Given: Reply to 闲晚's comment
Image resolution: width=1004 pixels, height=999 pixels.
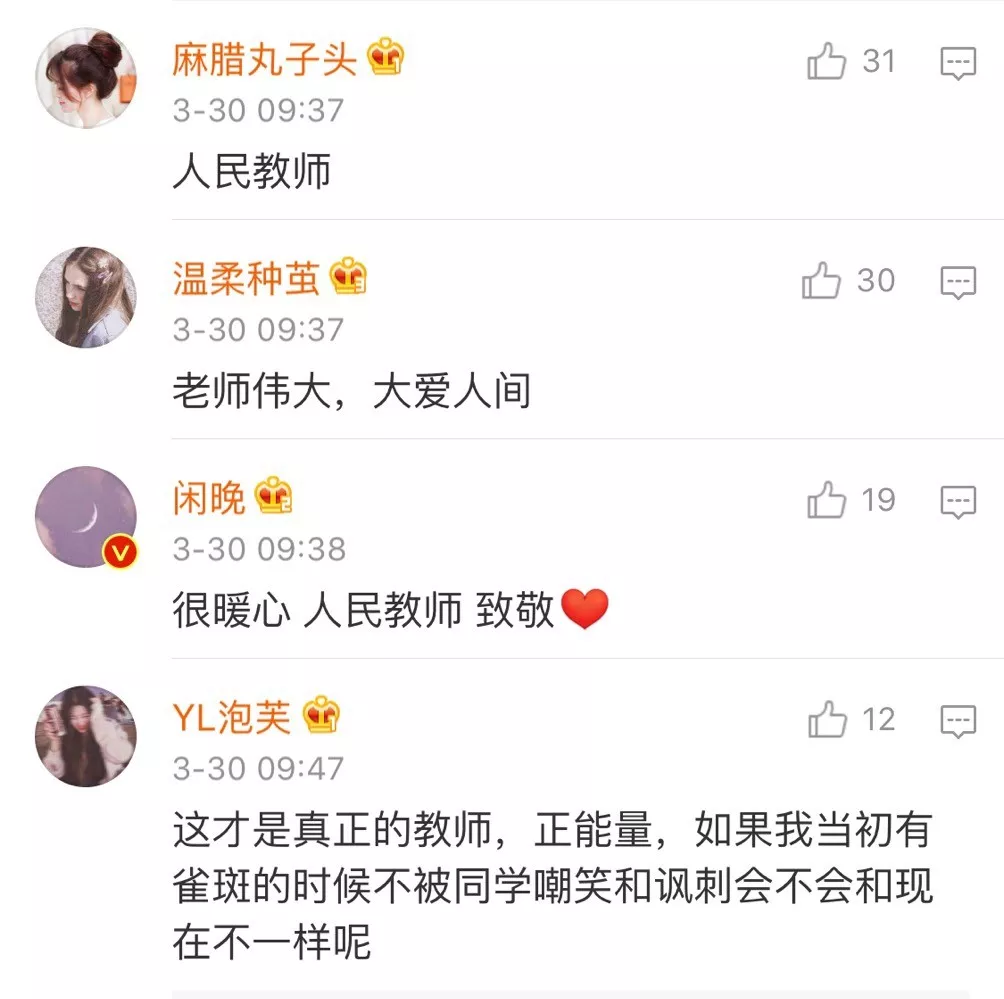Looking at the screenshot, I should [x=958, y=502].
